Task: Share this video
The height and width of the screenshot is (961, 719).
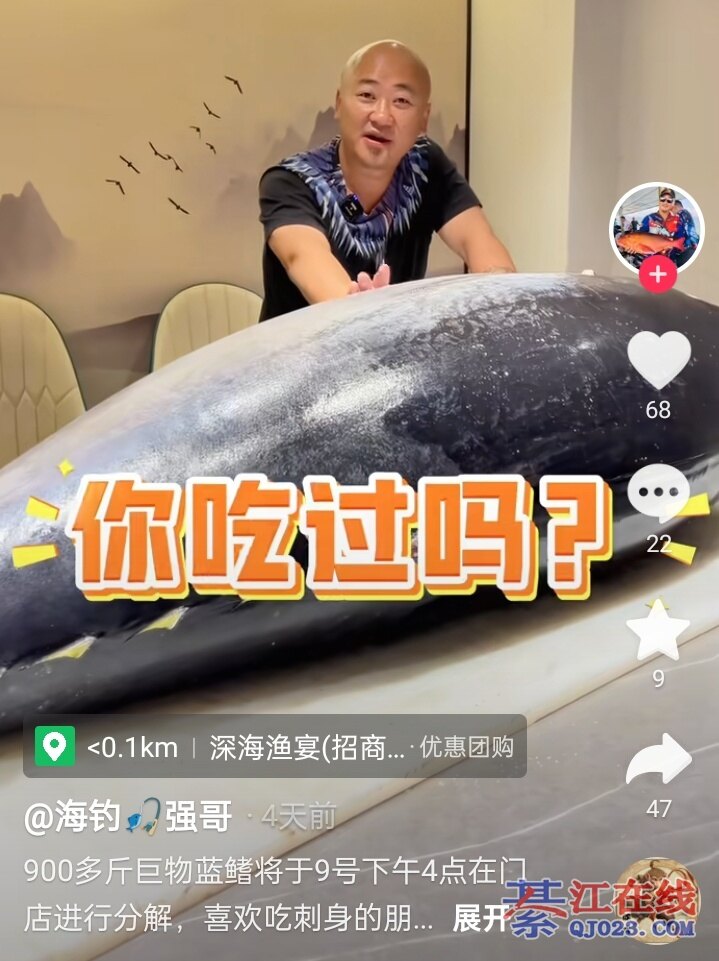Action: [658, 762]
